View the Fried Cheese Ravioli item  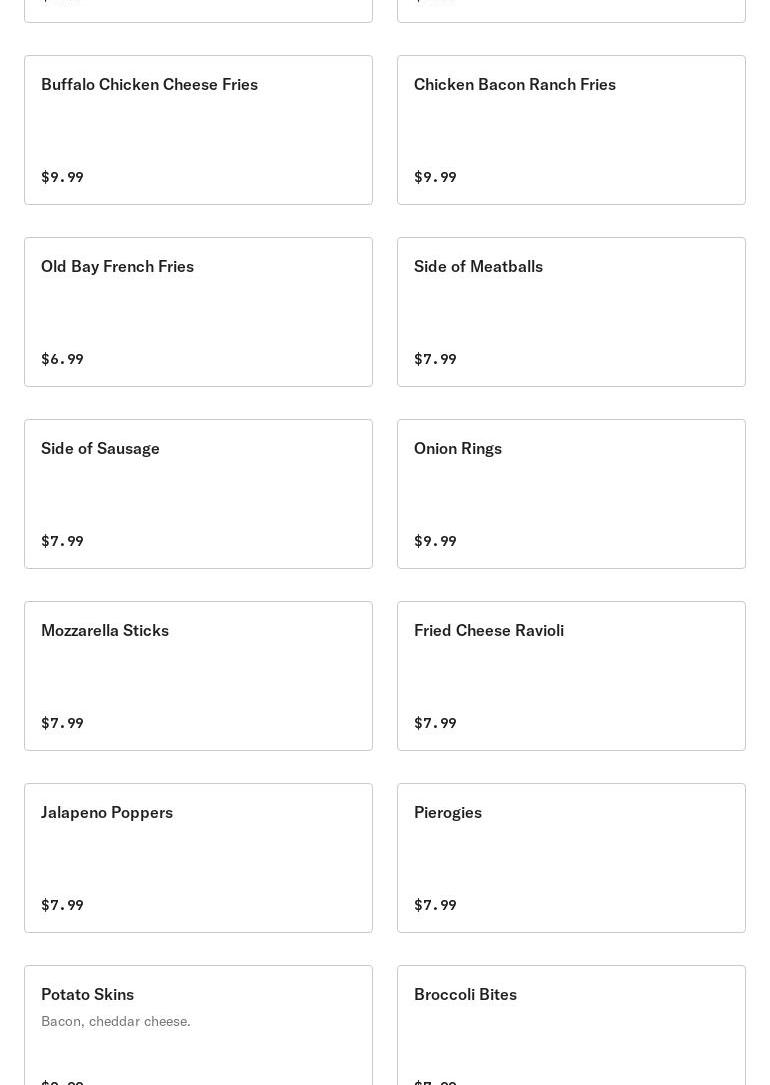pos(571,676)
